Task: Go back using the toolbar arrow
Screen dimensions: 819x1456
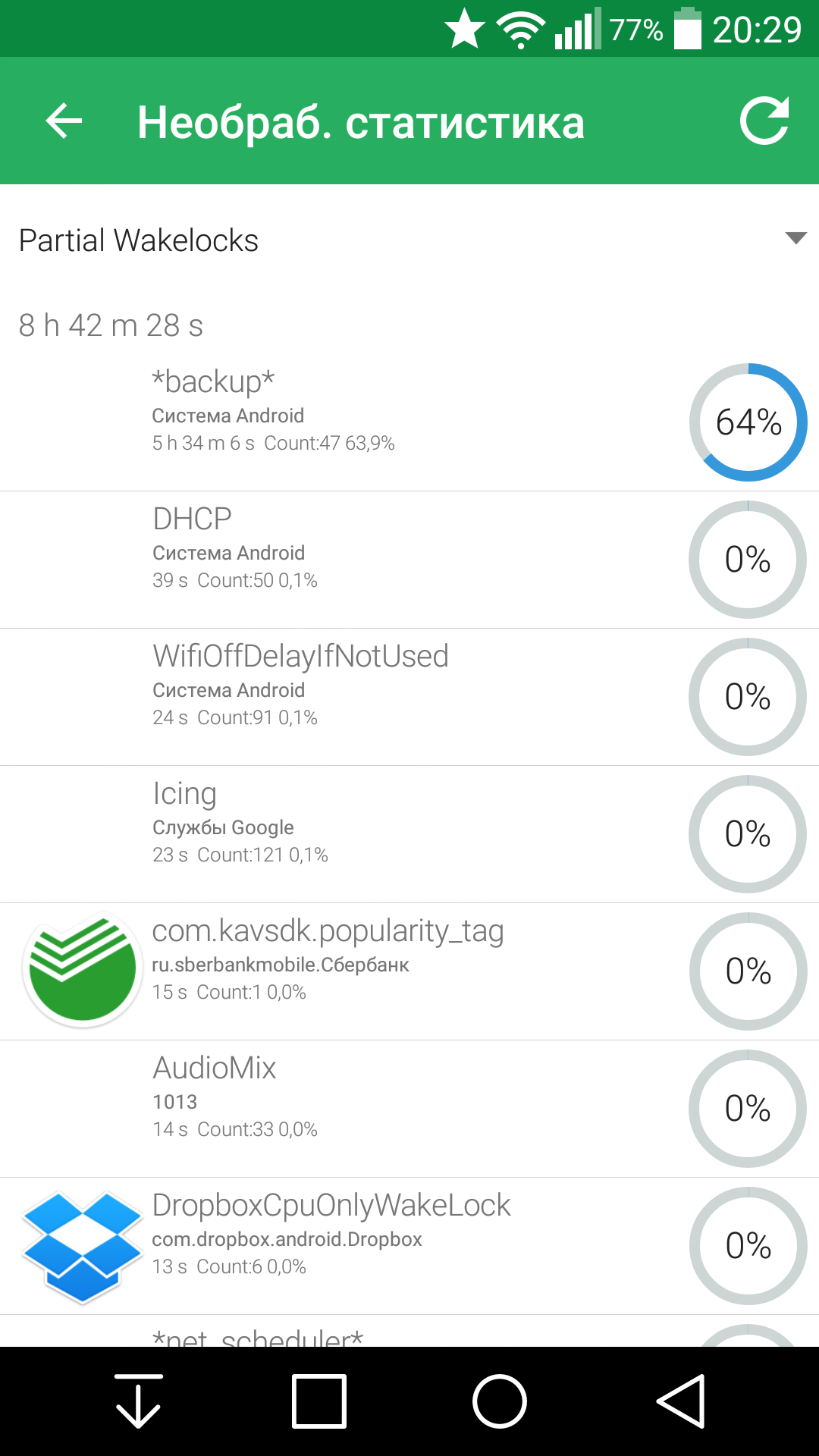Action: [64, 121]
